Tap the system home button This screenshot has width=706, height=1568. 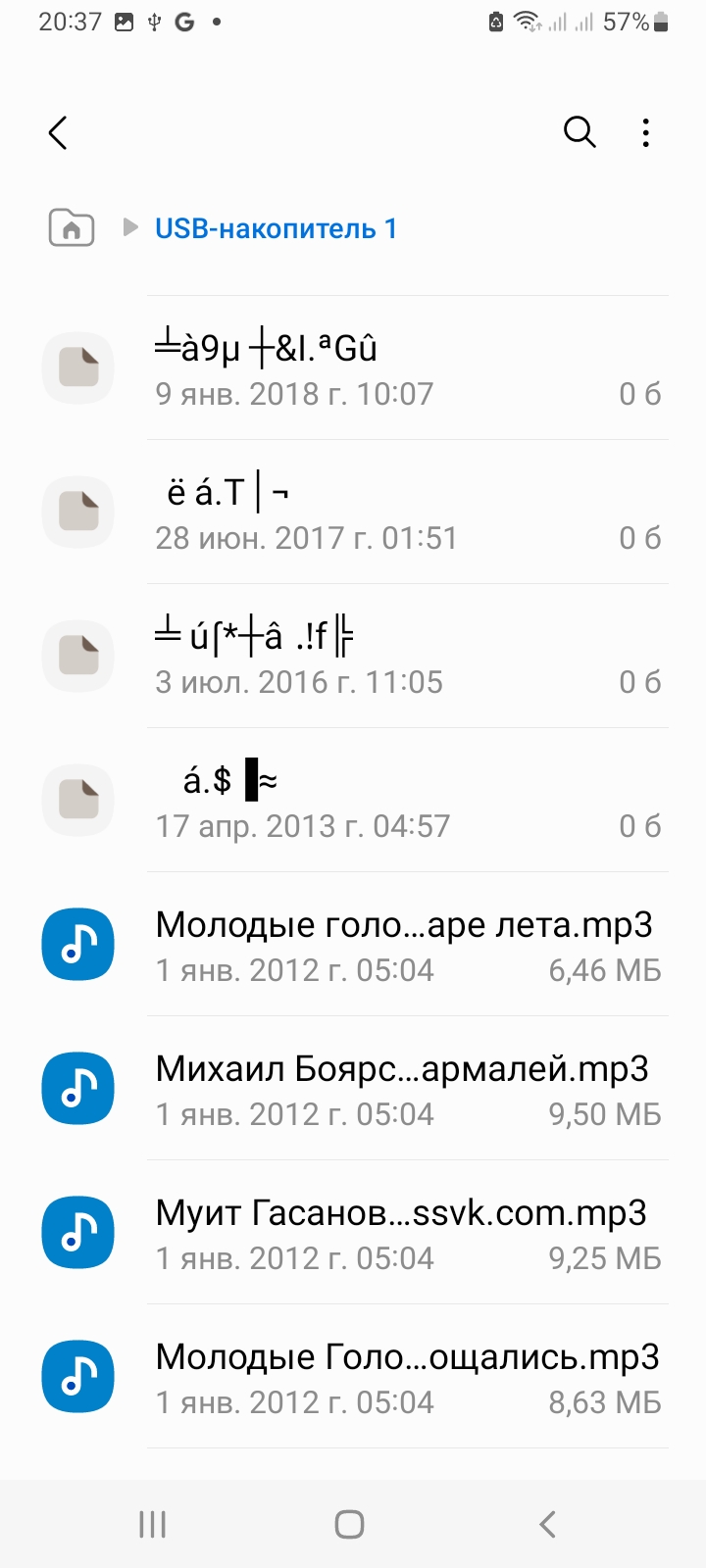pyautogui.click(x=350, y=1524)
